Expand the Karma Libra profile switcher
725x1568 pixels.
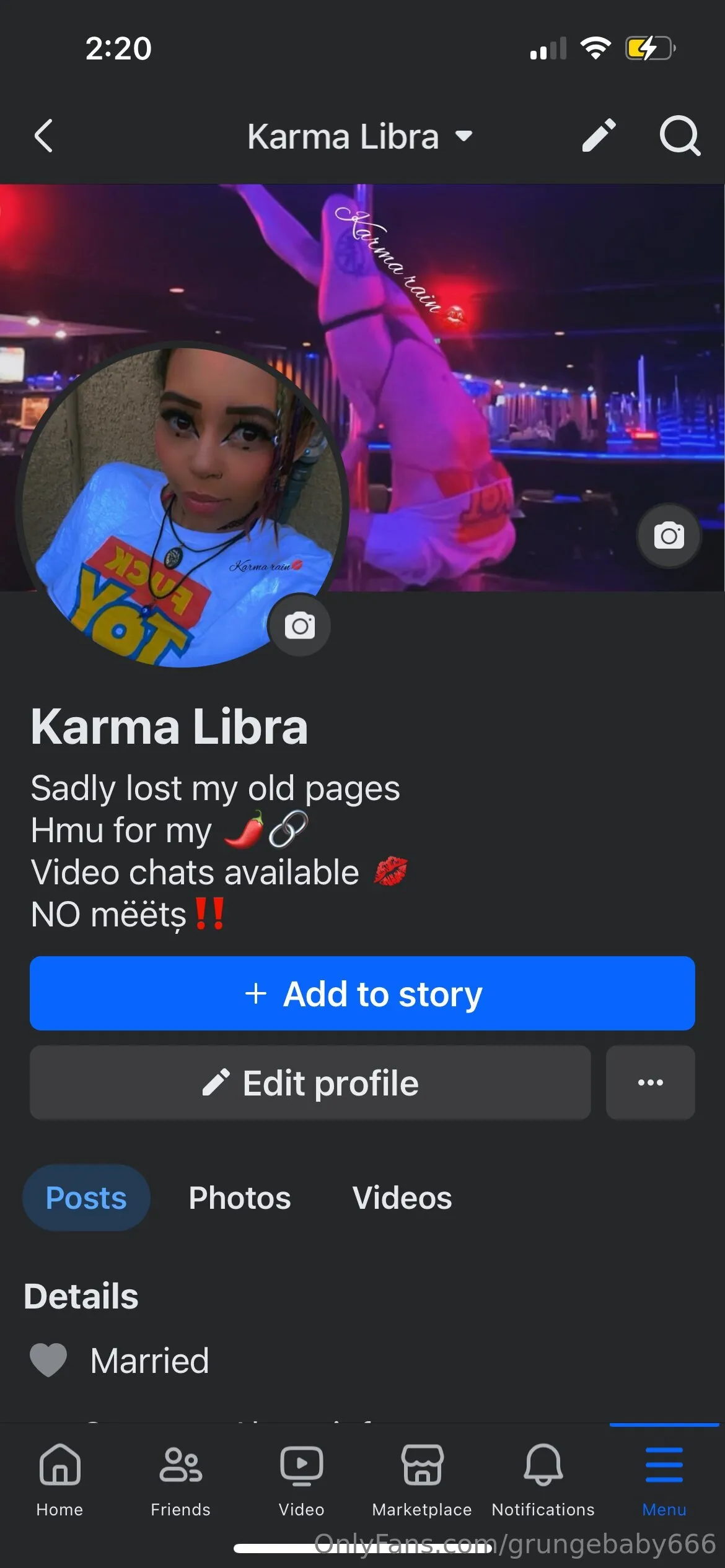click(464, 136)
